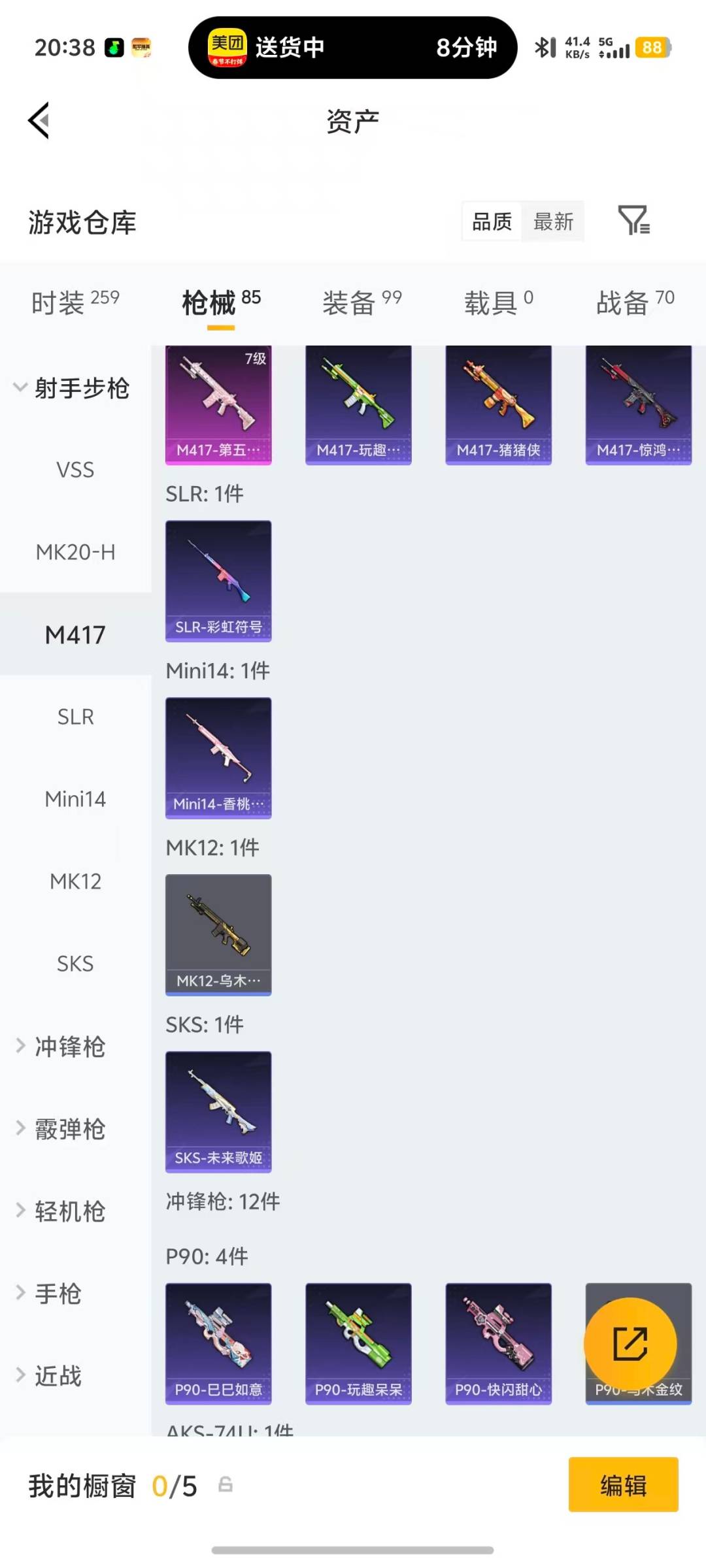This screenshot has width=706, height=1568.
Task: Select the MK12-乌木 skin card
Action: coord(218,934)
